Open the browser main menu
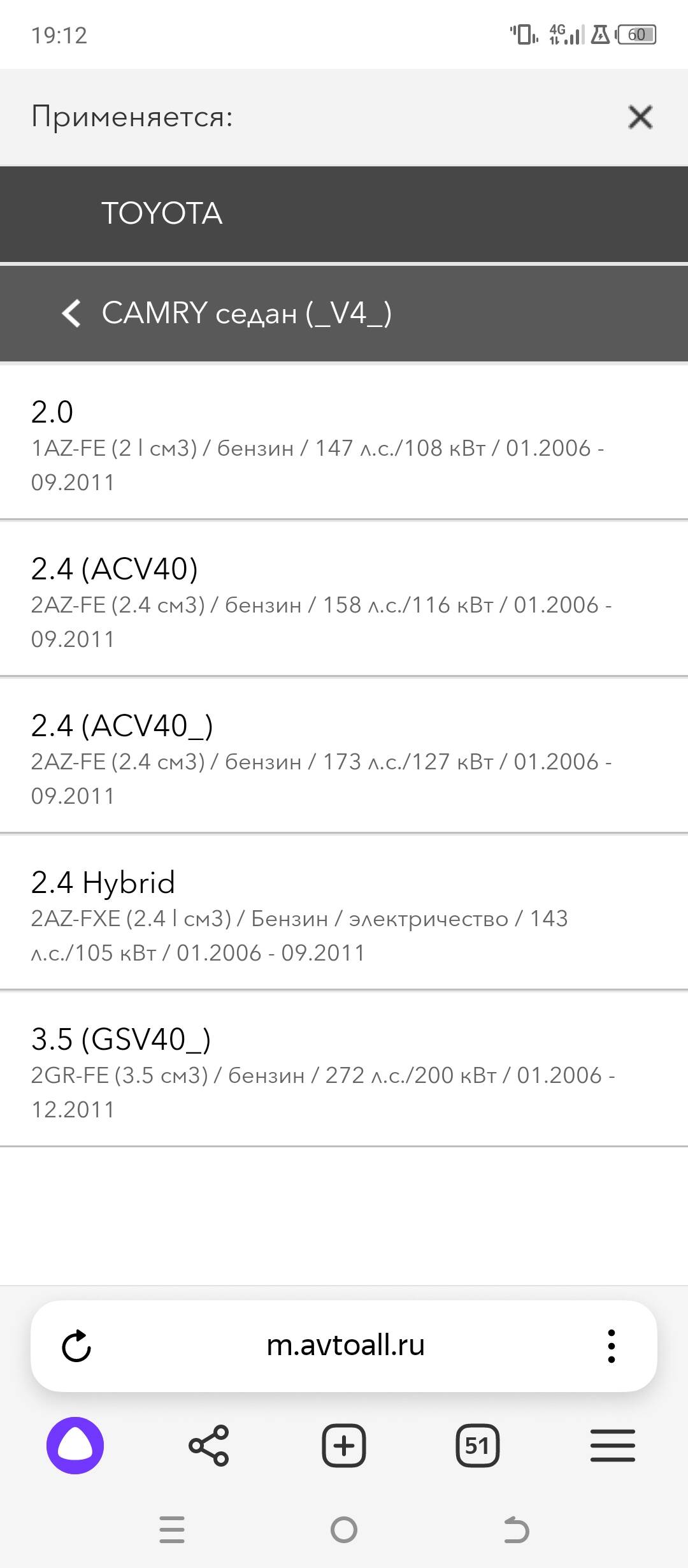 click(x=612, y=1445)
